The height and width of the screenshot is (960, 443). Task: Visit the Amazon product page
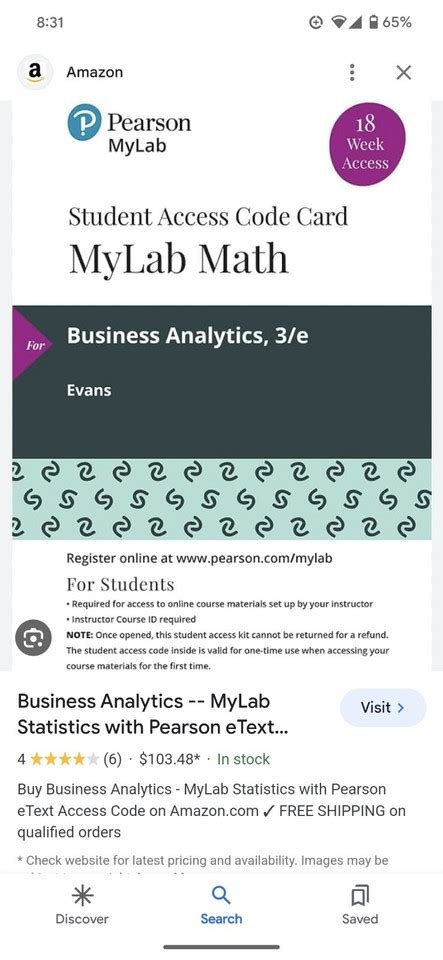pyautogui.click(x=382, y=708)
